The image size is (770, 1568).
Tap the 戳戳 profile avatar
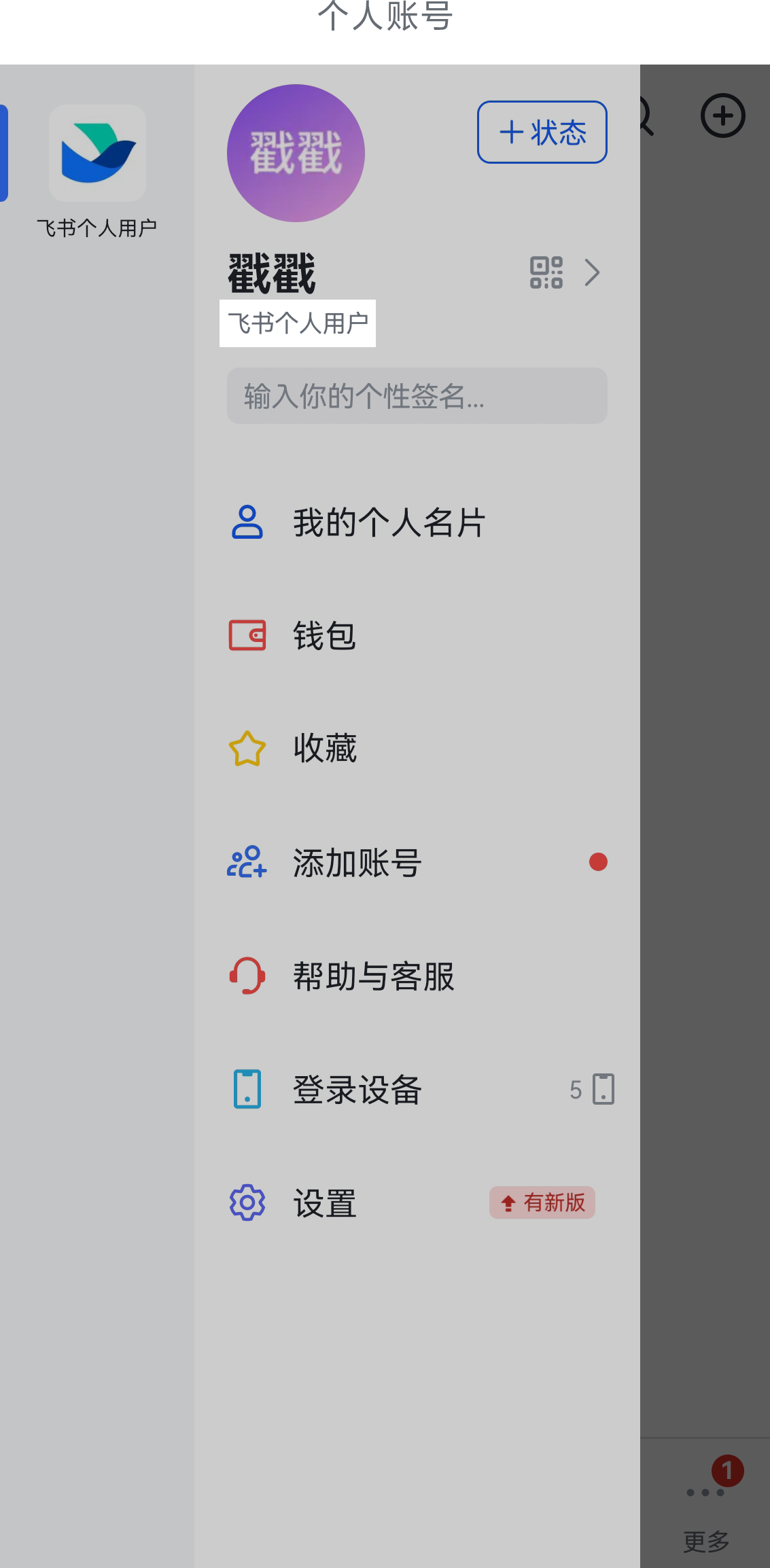296,154
